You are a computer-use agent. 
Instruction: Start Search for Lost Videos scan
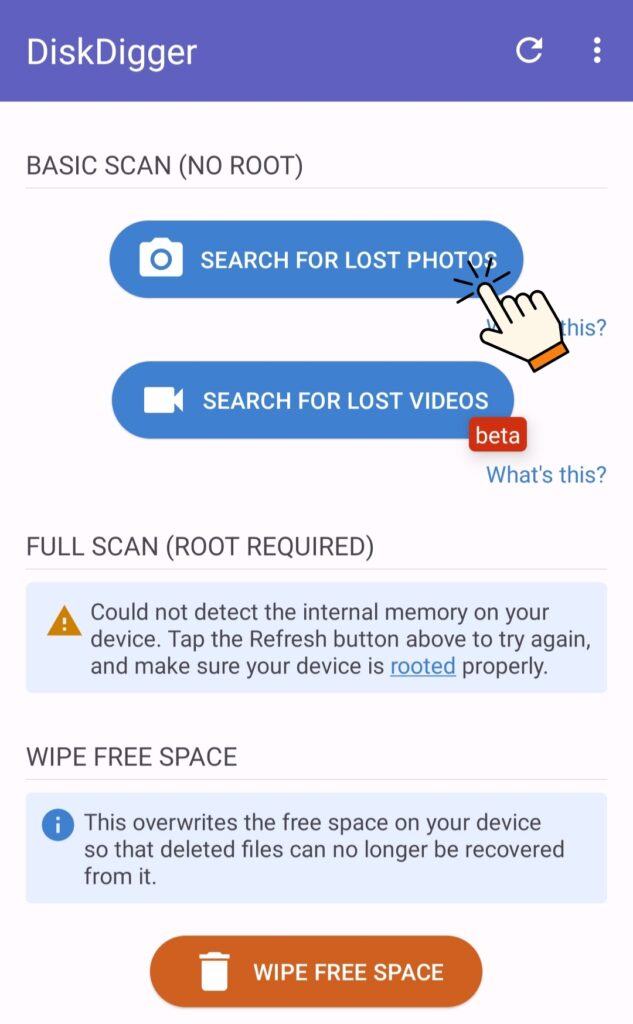coord(313,401)
